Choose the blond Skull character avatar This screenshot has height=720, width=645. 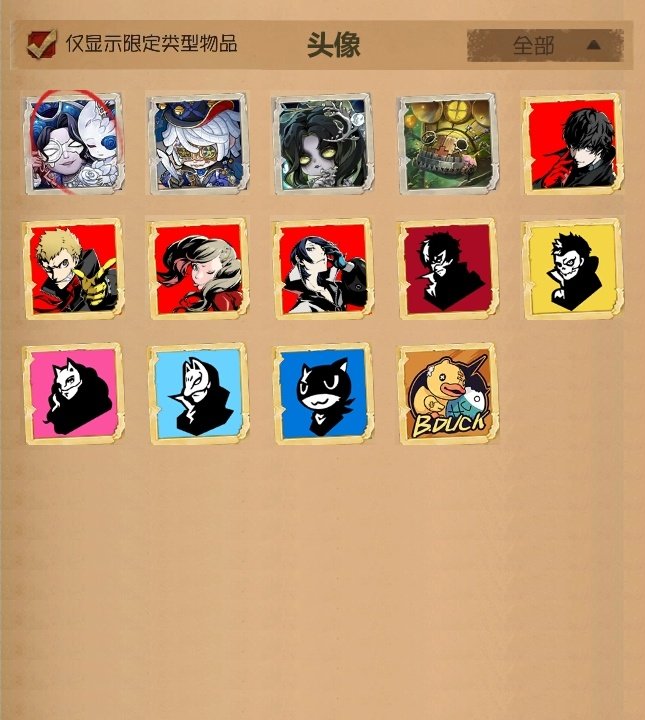coord(75,268)
